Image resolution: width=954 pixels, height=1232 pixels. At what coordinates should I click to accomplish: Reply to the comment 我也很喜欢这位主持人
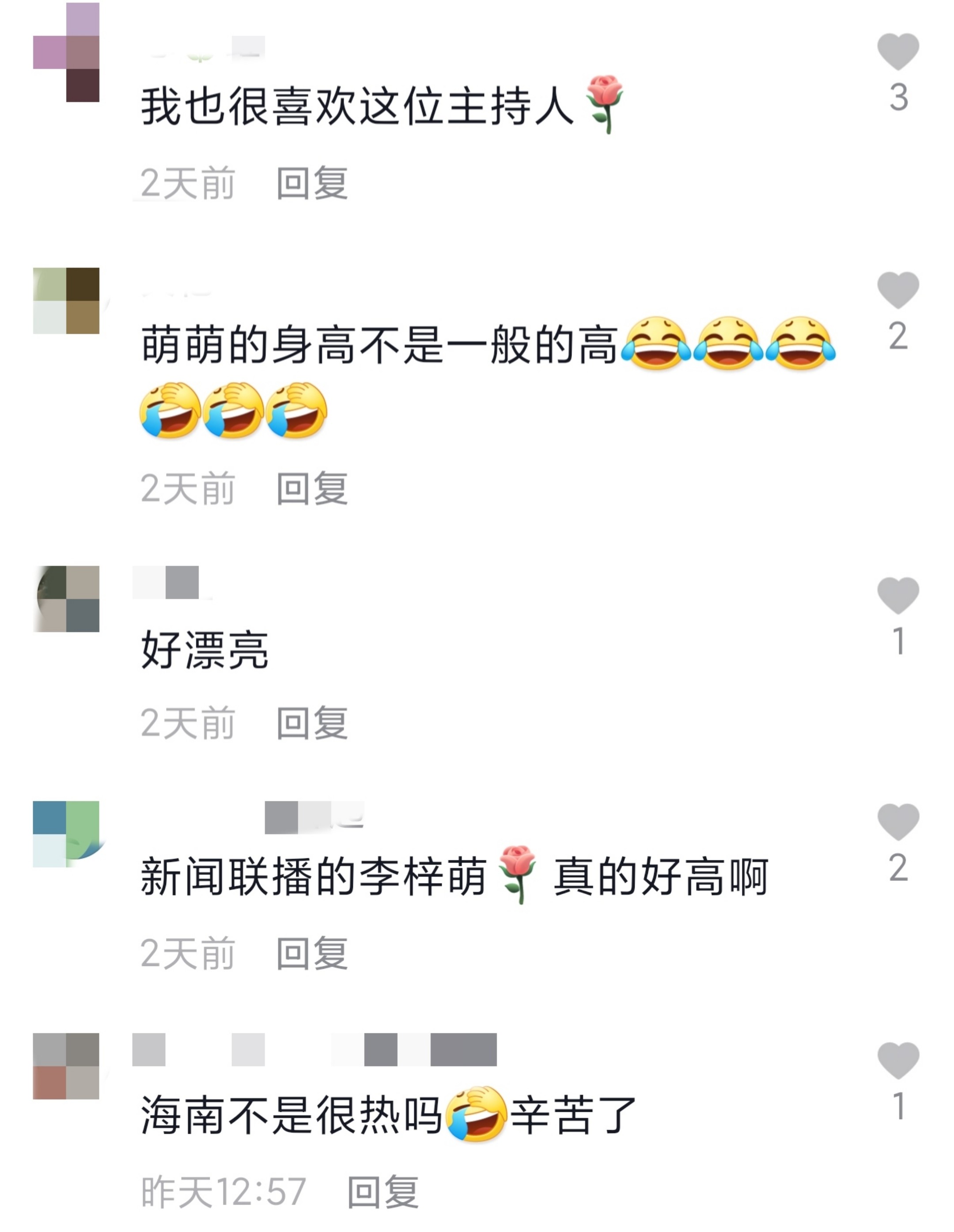[x=312, y=183]
